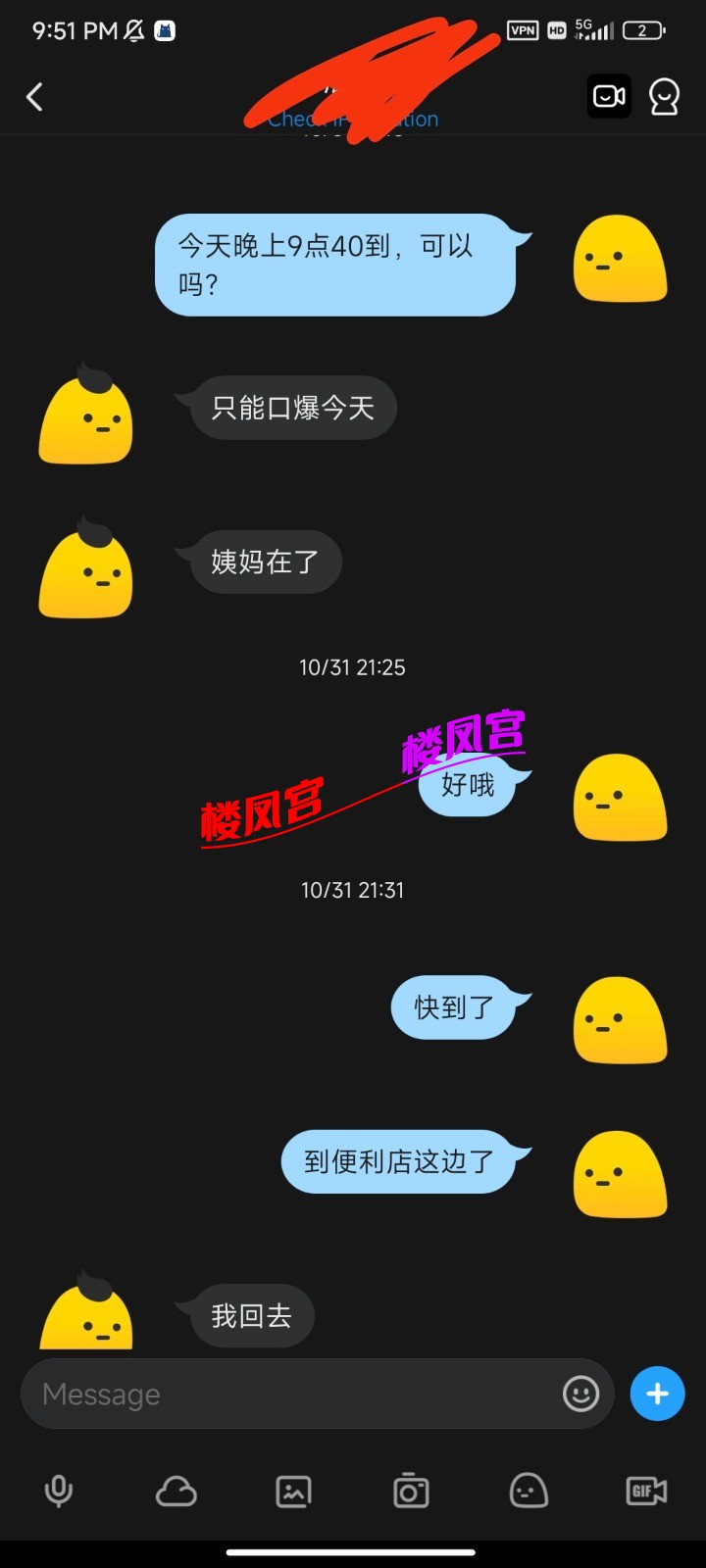
Task: Open the emoji picker
Action: 580,1394
